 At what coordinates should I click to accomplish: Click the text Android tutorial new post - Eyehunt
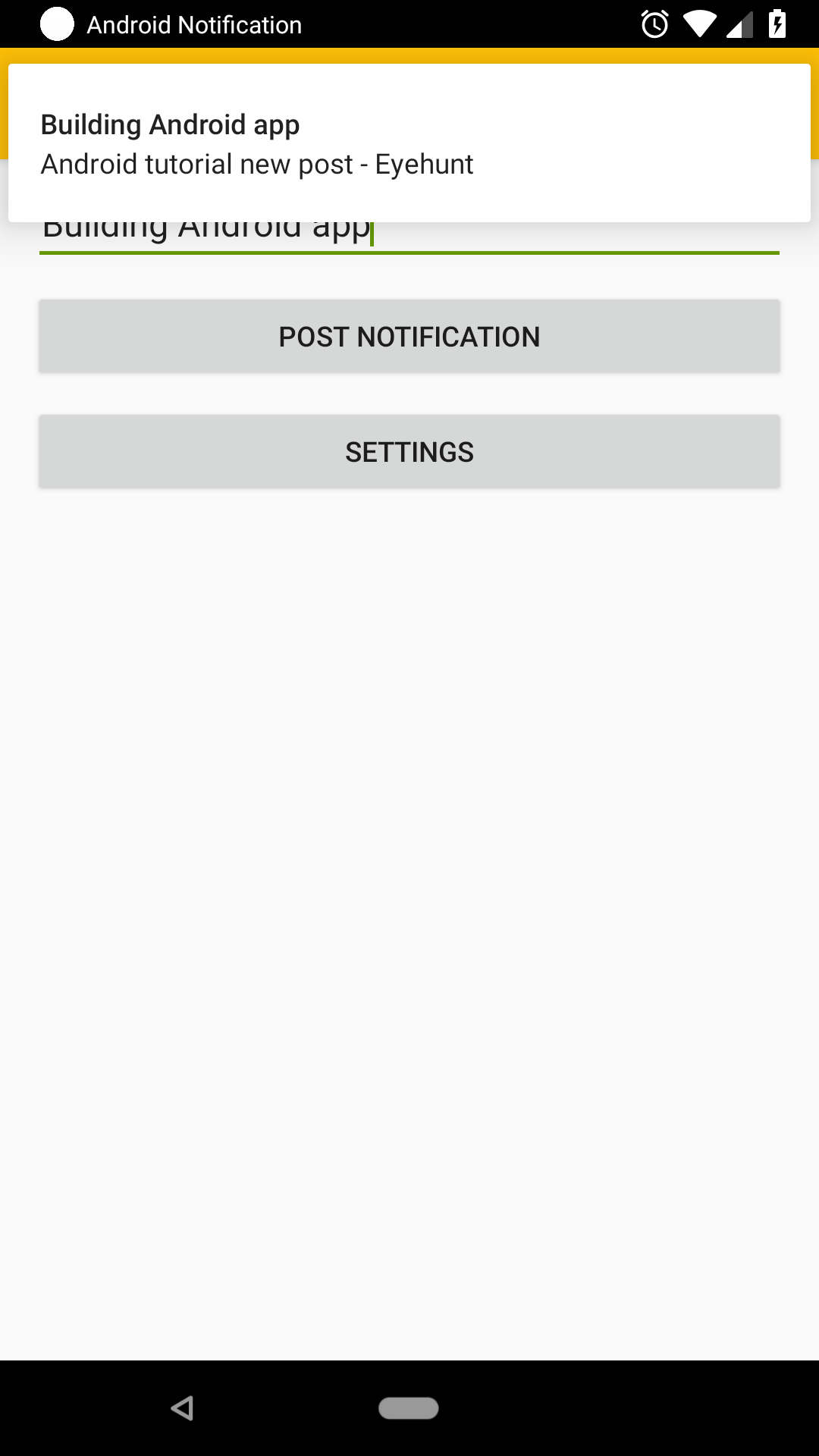coord(257,164)
